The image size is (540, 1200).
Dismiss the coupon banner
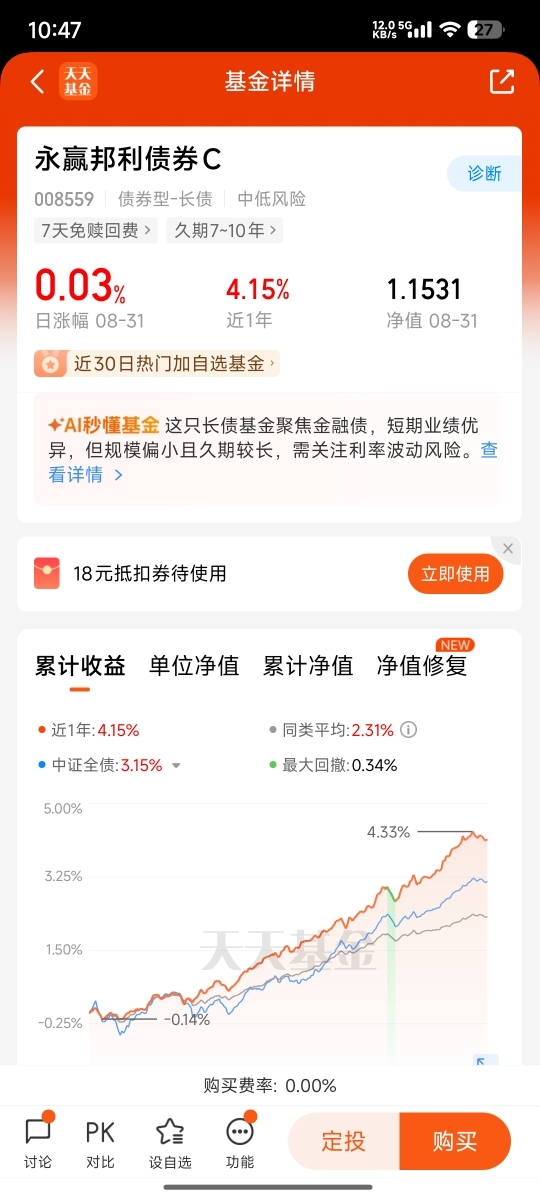(x=508, y=548)
